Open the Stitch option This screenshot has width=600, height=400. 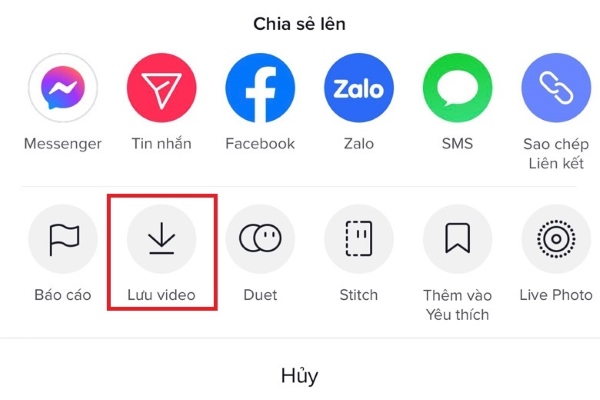tap(359, 239)
